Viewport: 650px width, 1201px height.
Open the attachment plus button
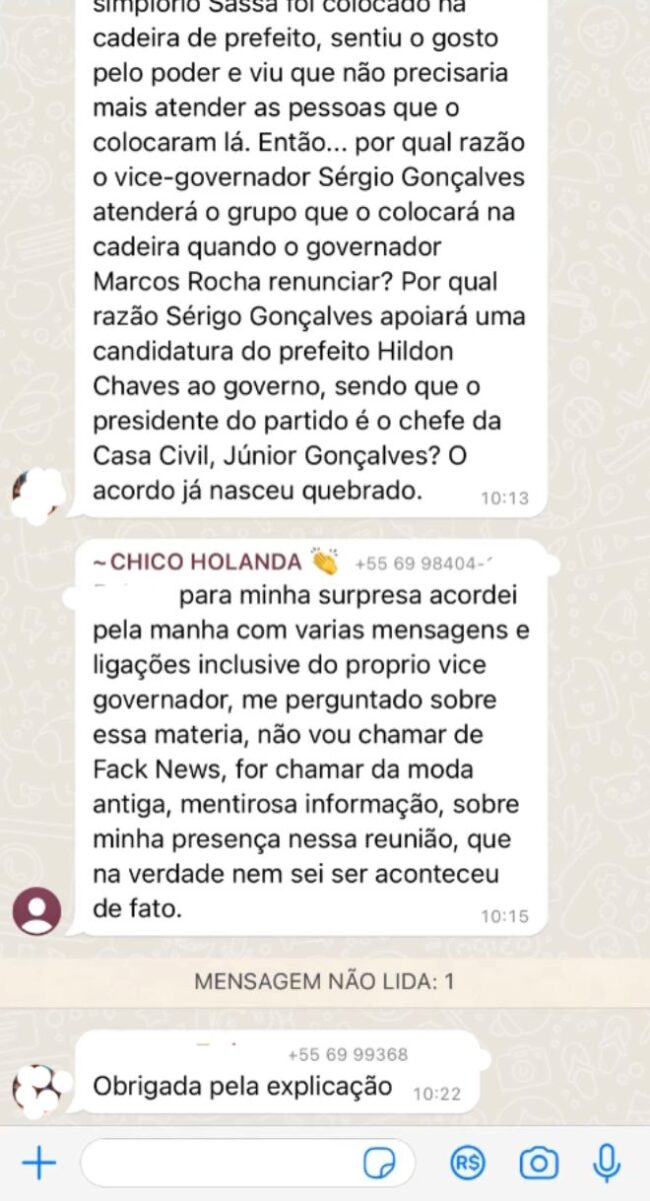point(39,1162)
